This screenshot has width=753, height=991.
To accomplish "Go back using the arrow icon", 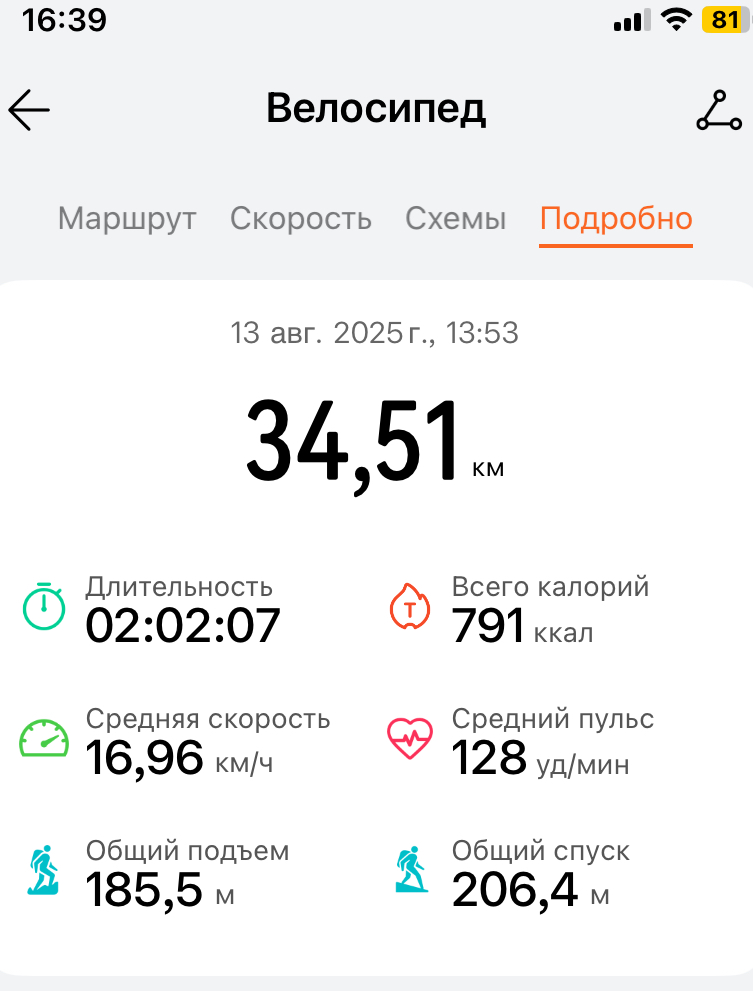I will tap(29, 110).
